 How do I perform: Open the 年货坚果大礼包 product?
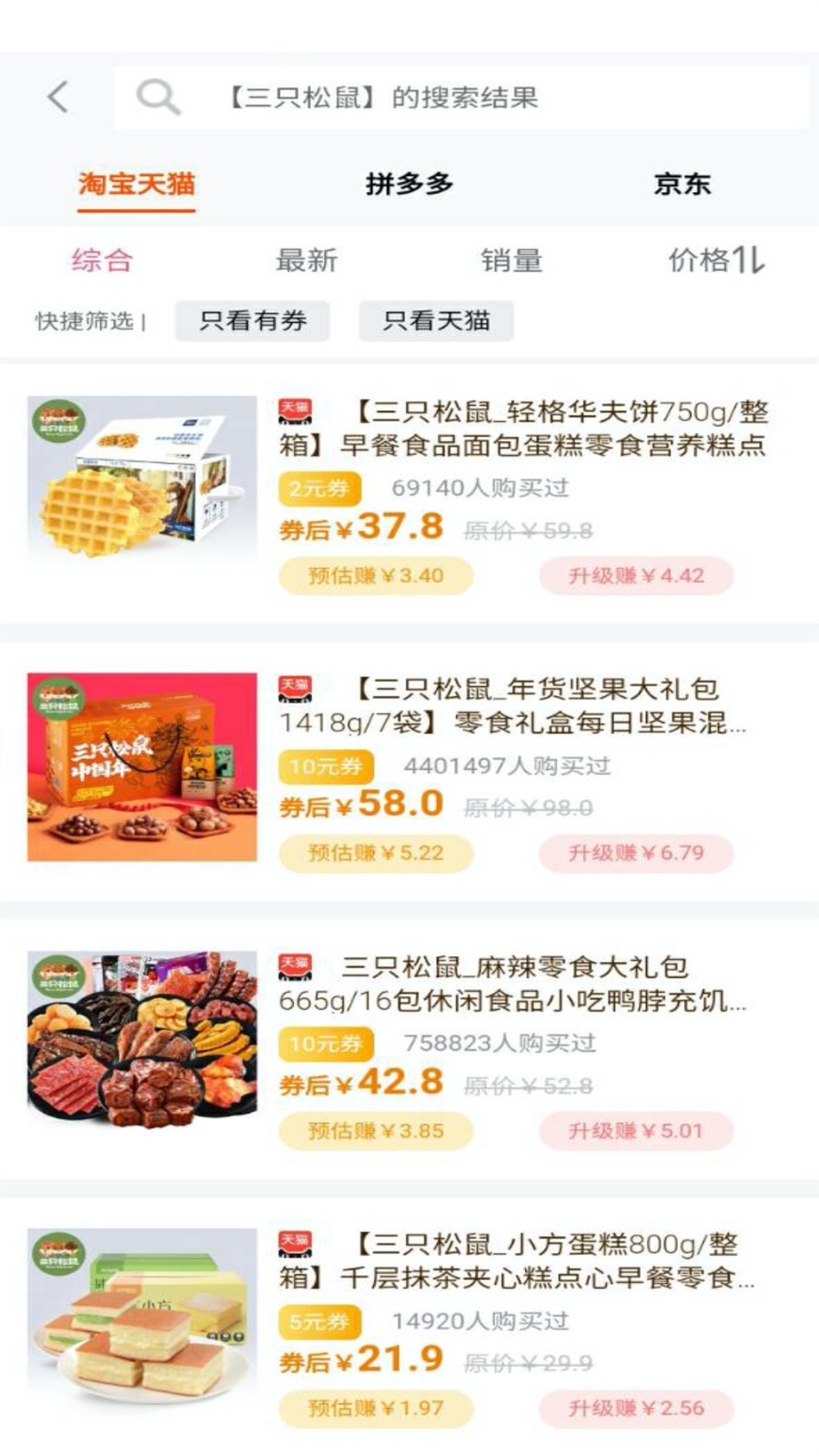[409, 771]
